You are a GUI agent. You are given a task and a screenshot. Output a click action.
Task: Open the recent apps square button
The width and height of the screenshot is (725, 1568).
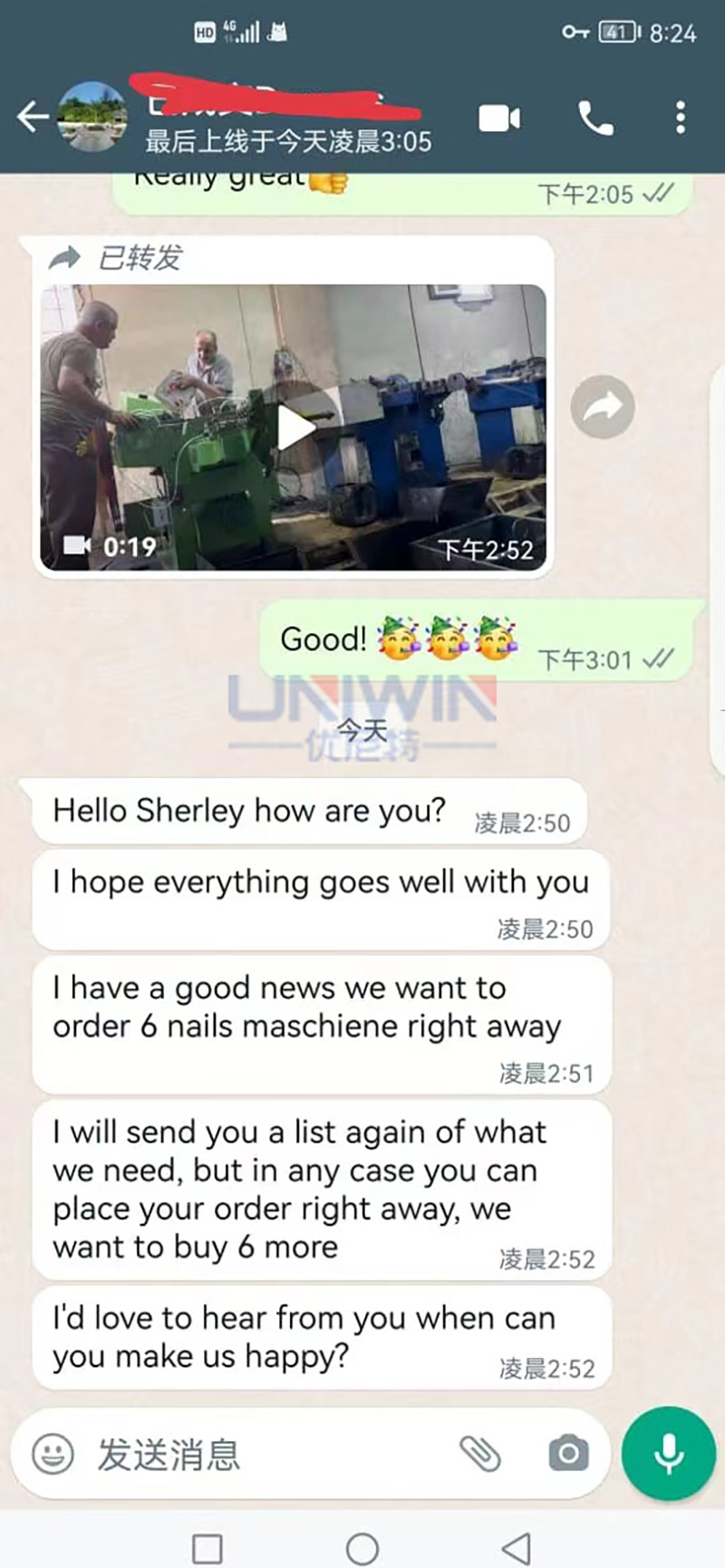[208, 1548]
